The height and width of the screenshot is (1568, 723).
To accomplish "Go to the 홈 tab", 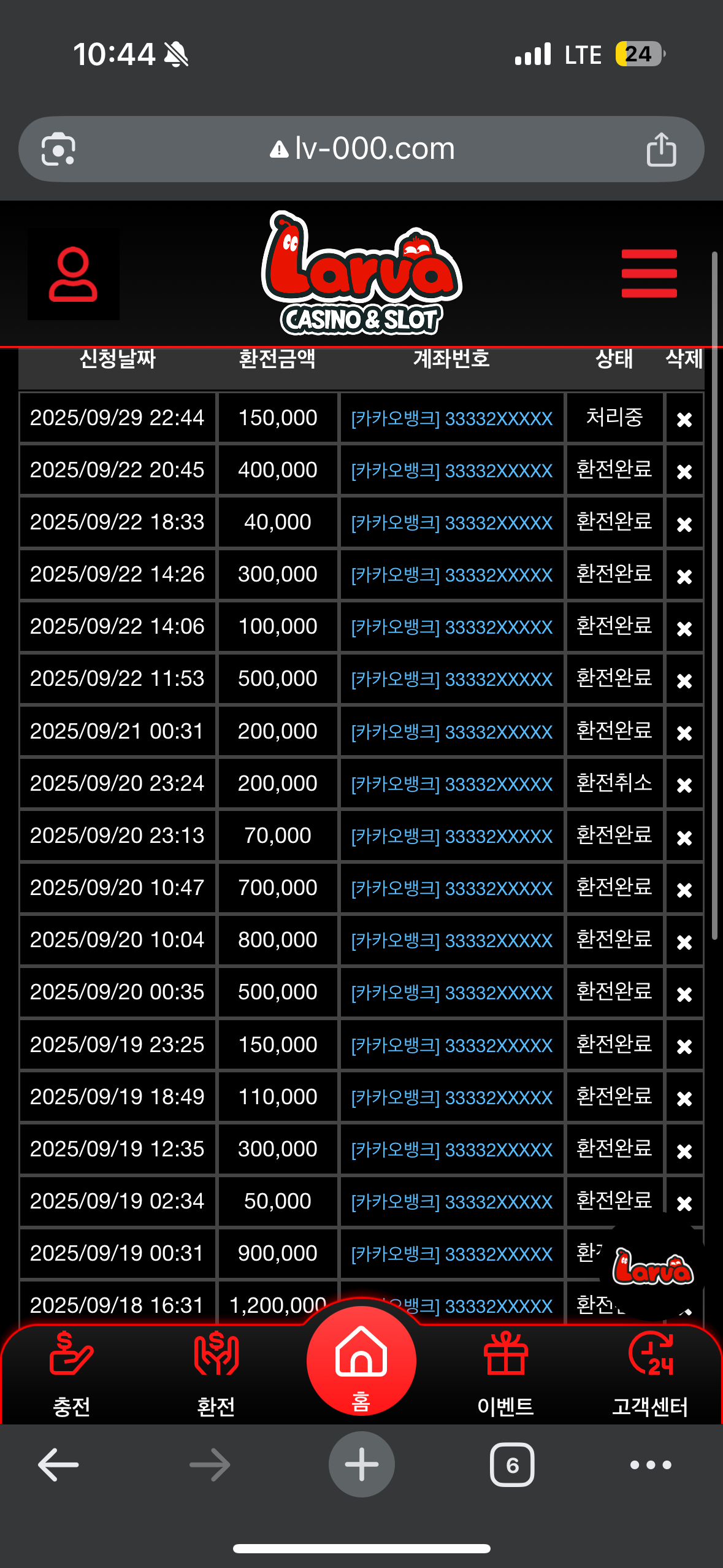I will 361,1363.
